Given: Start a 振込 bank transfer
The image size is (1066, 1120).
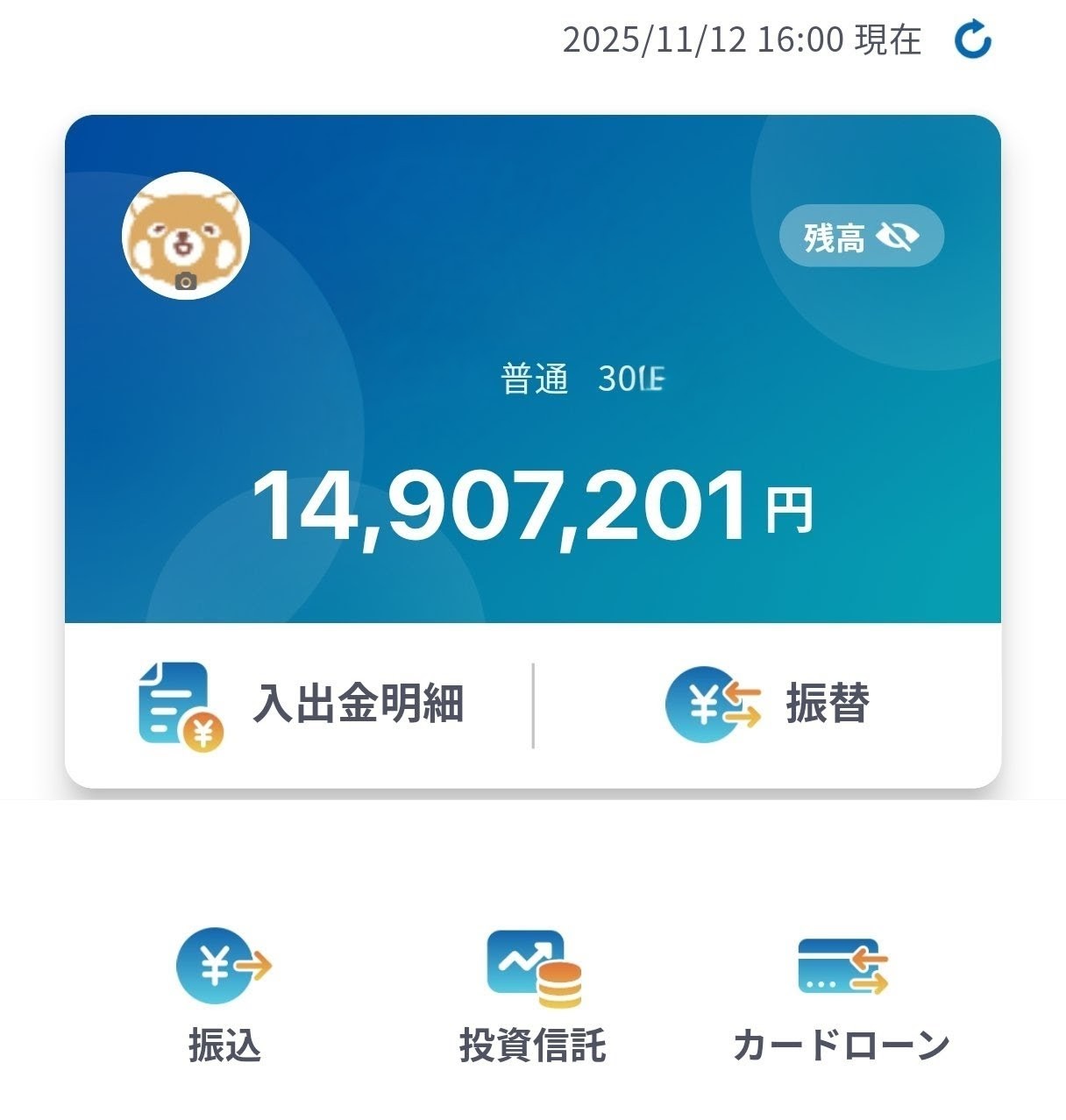Looking at the screenshot, I should pyautogui.click(x=224, y=995).
